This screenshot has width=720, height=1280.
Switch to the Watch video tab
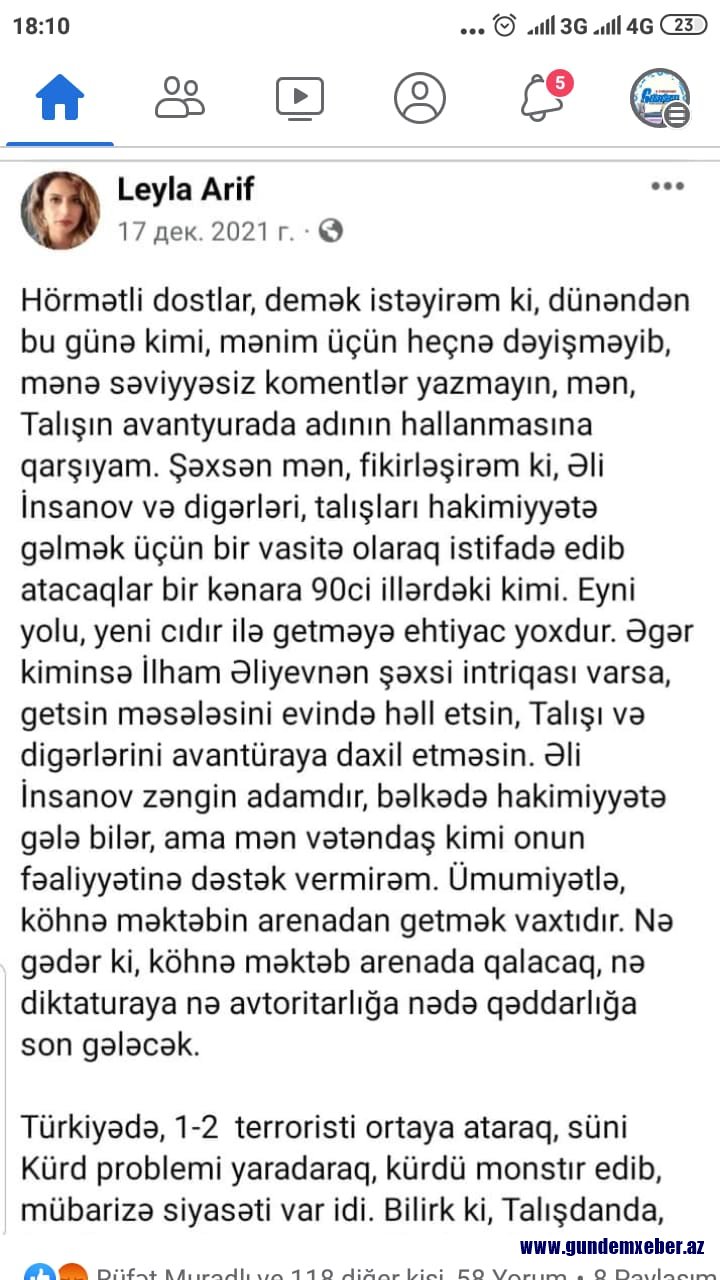300,97
